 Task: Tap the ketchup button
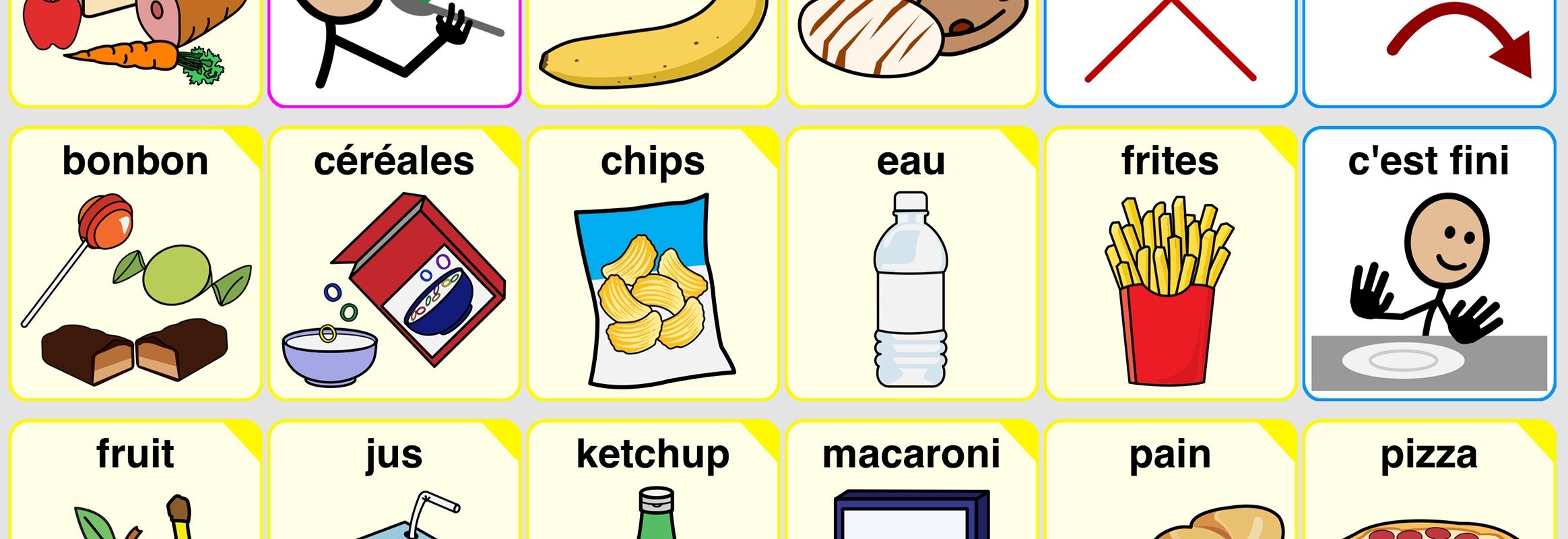tap(653, 482)
